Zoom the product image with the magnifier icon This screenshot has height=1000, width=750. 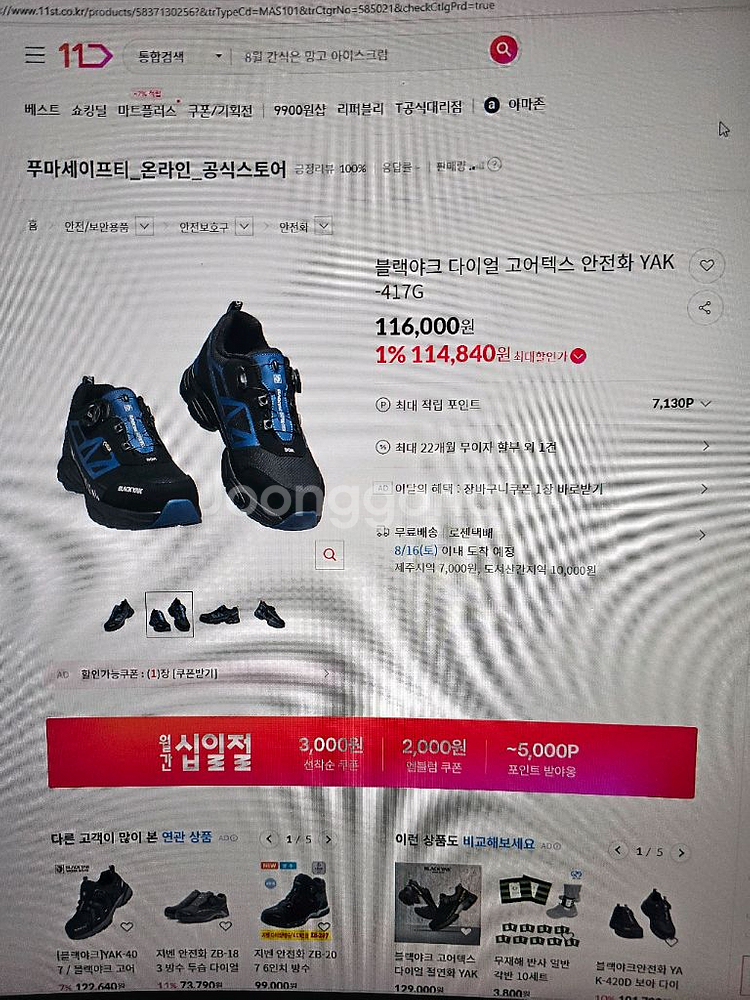point(330,555)
